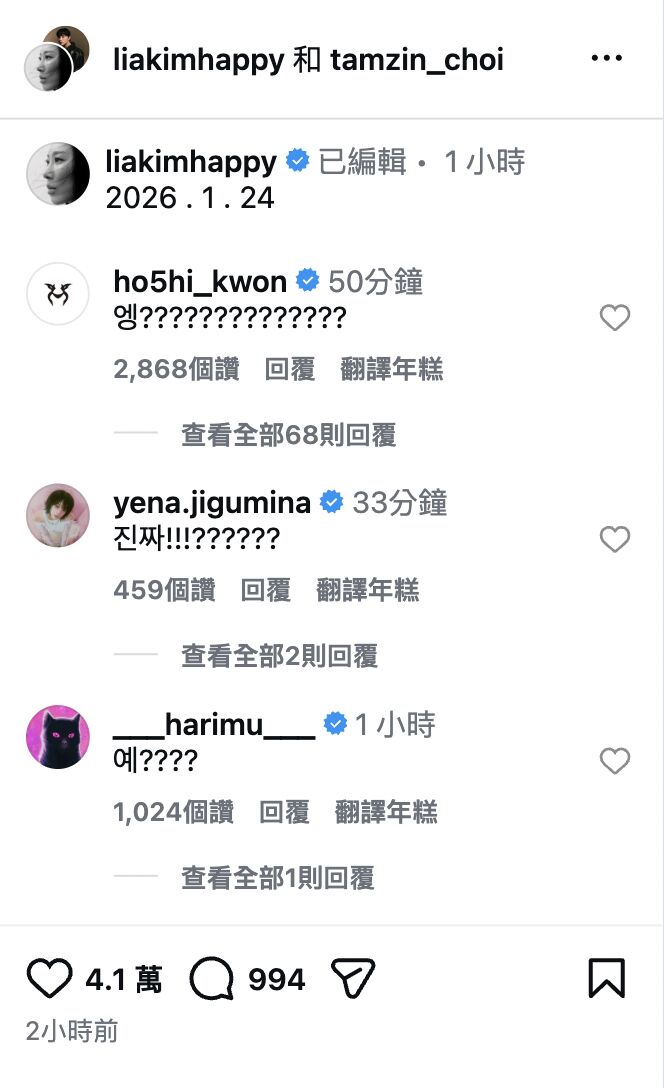The image size is (664, 1088).
Task: Translate yena.jigumina's comment
Action: (x=368, y=591)
